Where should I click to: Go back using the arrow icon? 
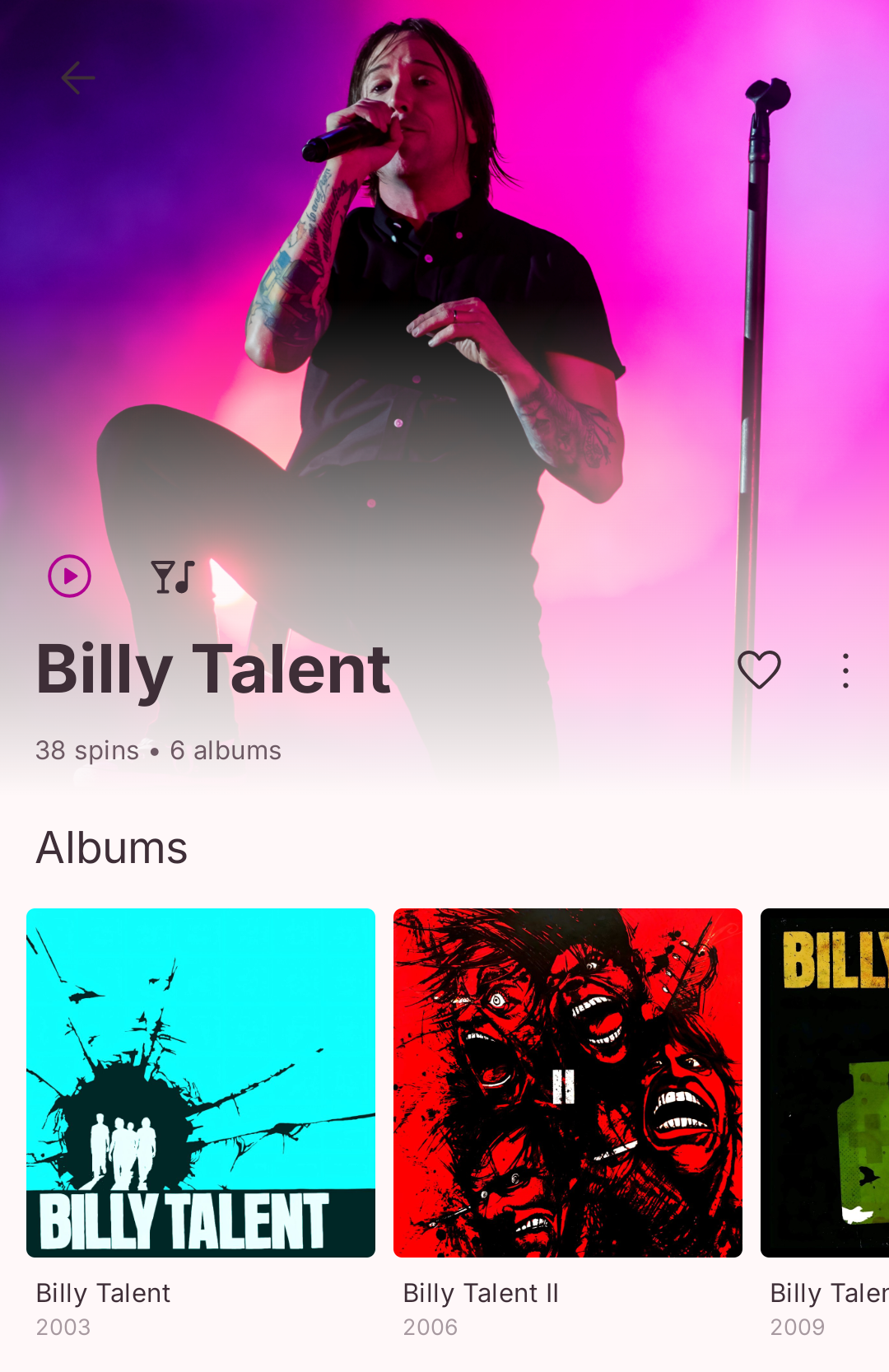78,78
